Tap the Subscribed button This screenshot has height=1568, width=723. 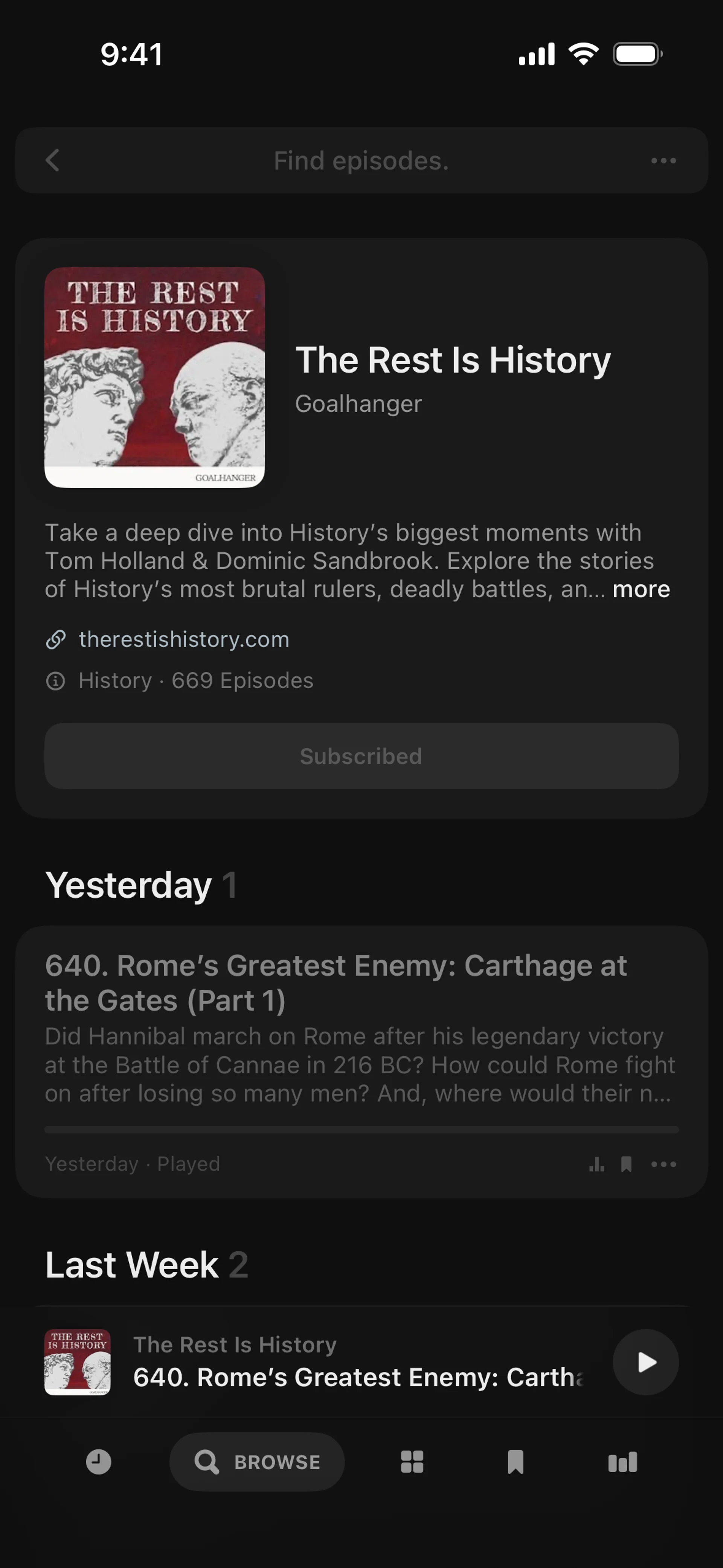pyautogui.click(x=361, y=756)
